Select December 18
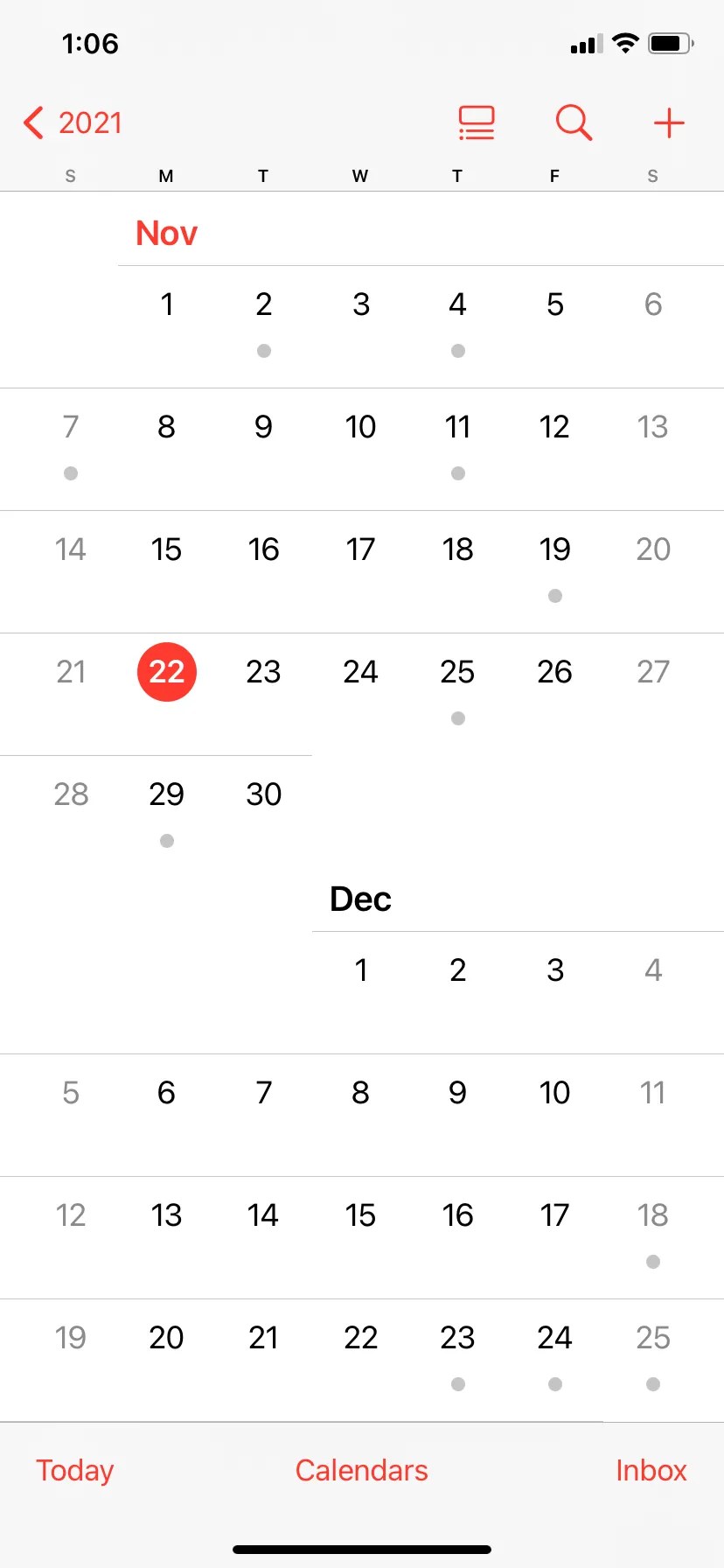724x1568 pixels. [x=652, y=1215]
